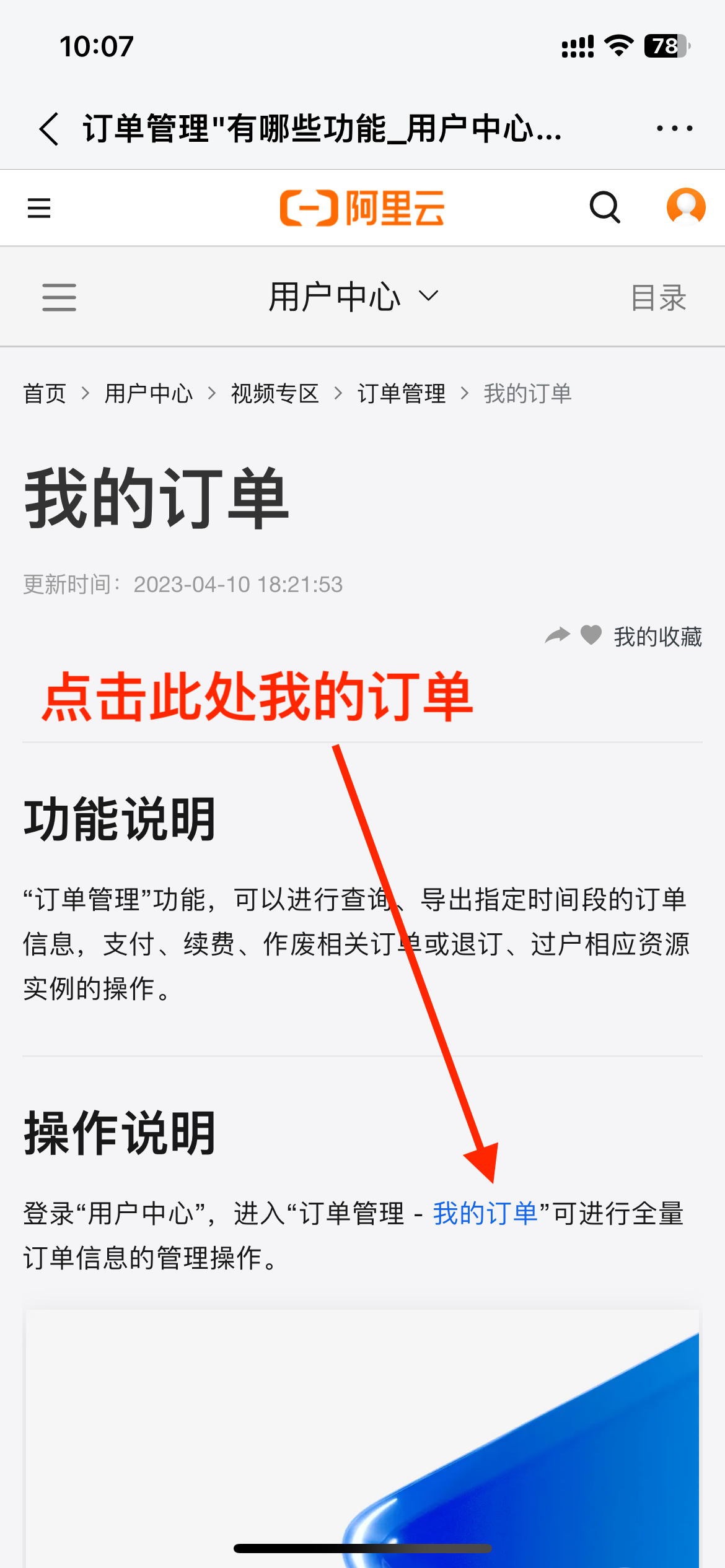
Task: Open 视频专区 breadcrumb link
Action: pyautogui.click(x=275, y=394)
